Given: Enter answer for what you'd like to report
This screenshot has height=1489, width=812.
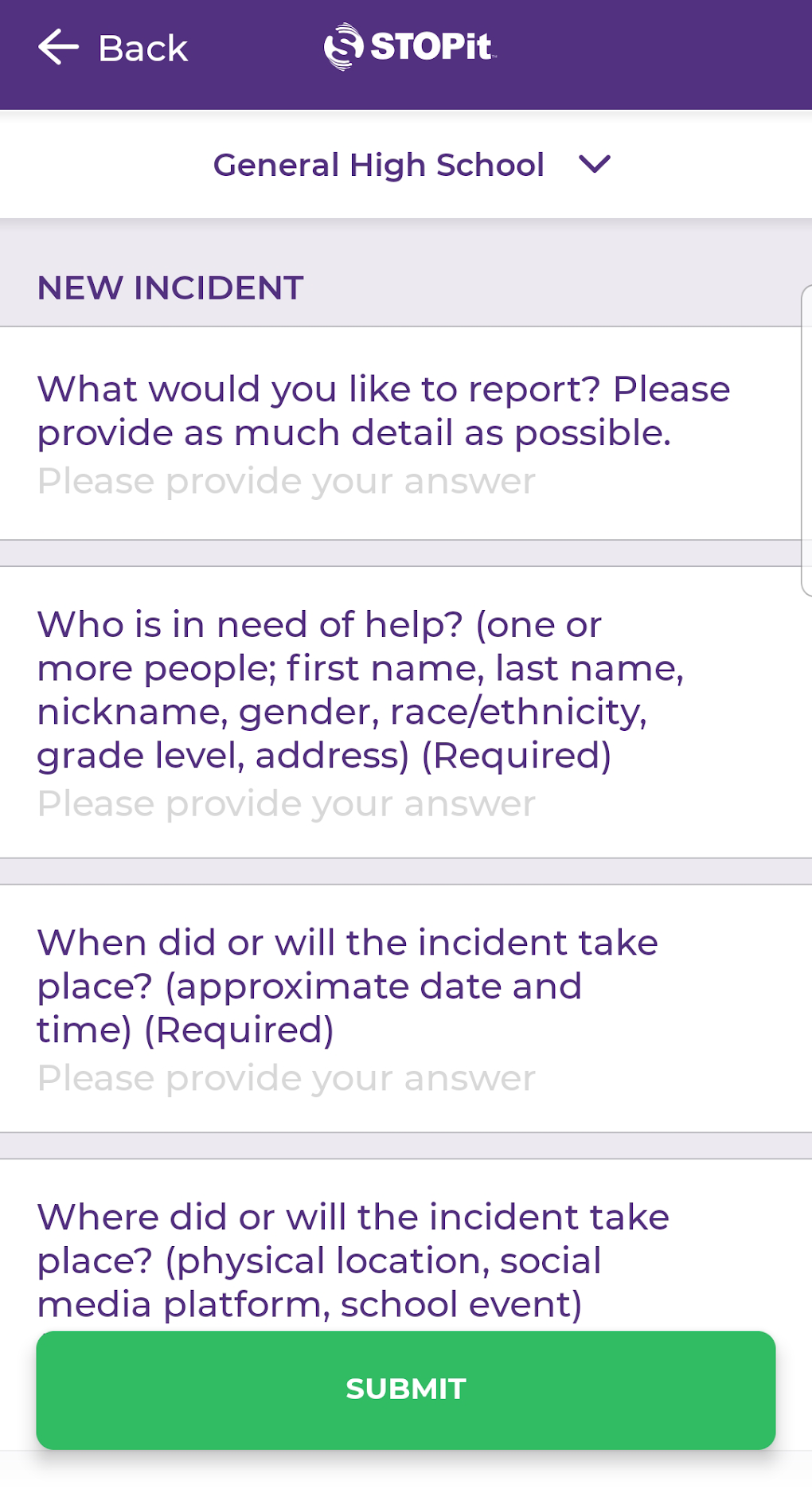Looking at the screenshot, I should click(287, 482).
